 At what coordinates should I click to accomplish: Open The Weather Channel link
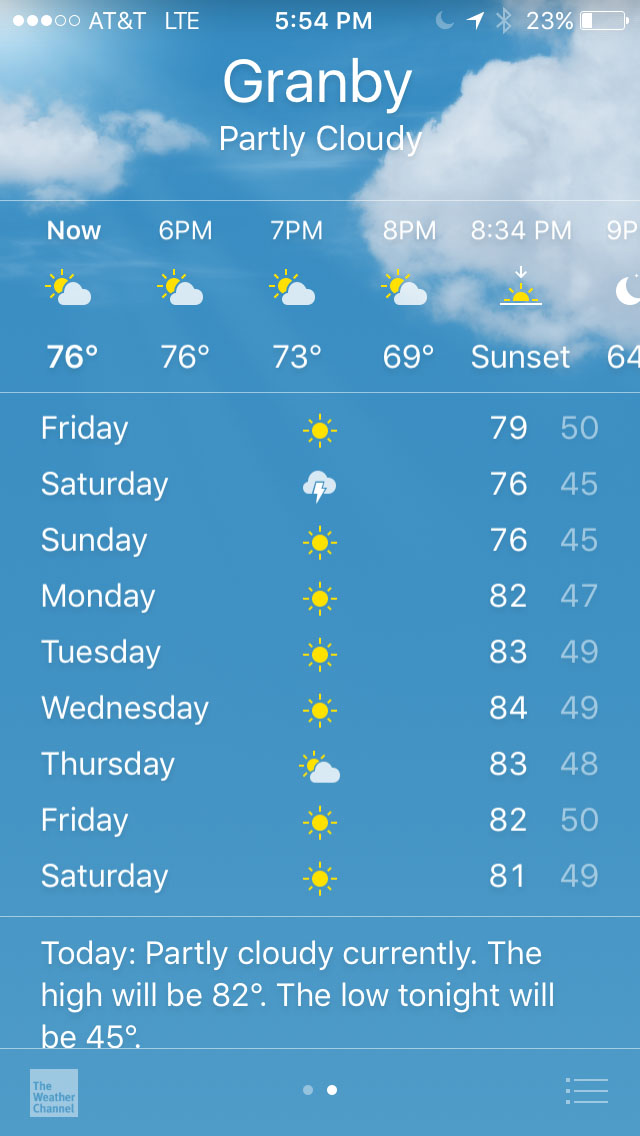click(x=54, y=1093)
